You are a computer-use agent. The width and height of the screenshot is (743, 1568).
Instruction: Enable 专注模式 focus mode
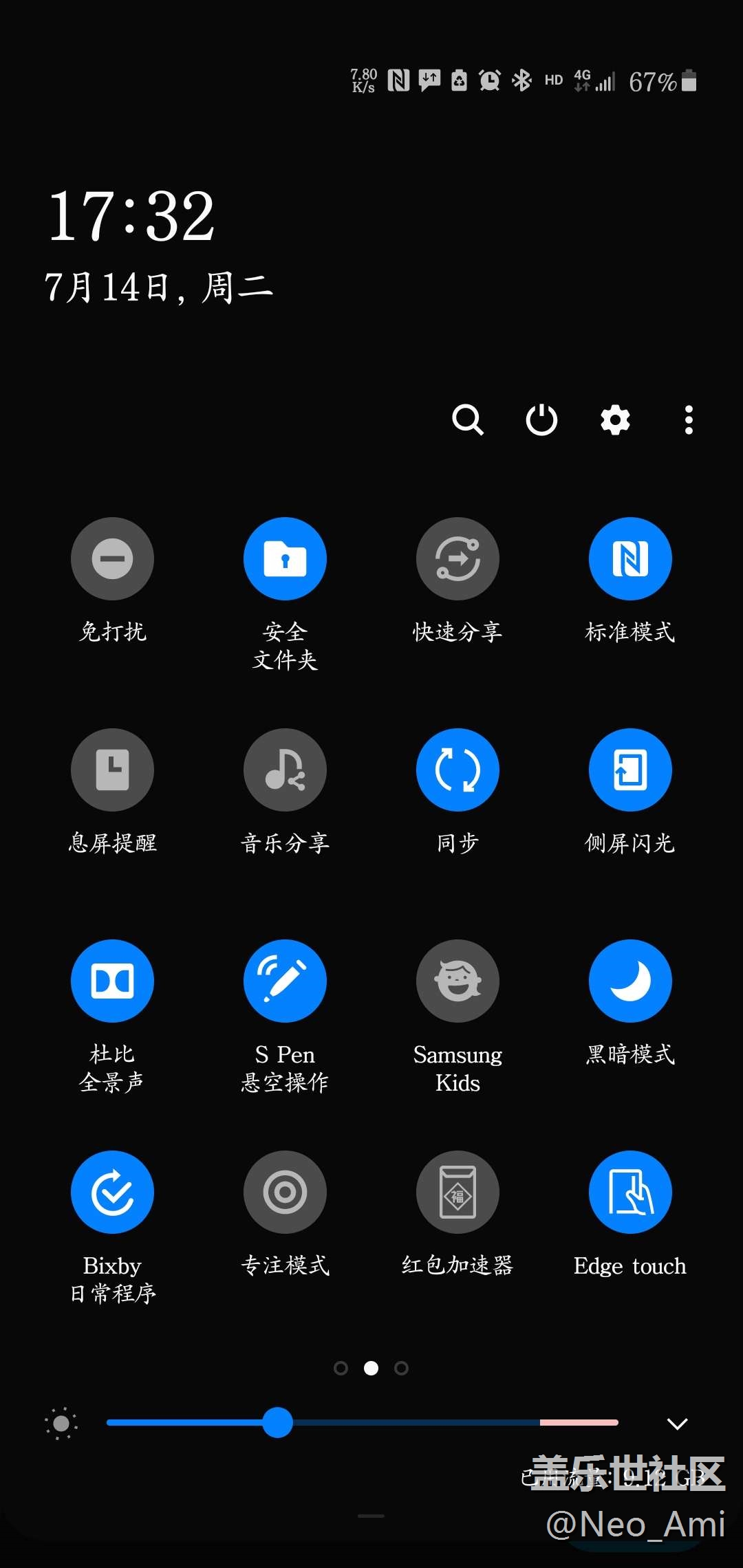click(x=285, y=1192)
